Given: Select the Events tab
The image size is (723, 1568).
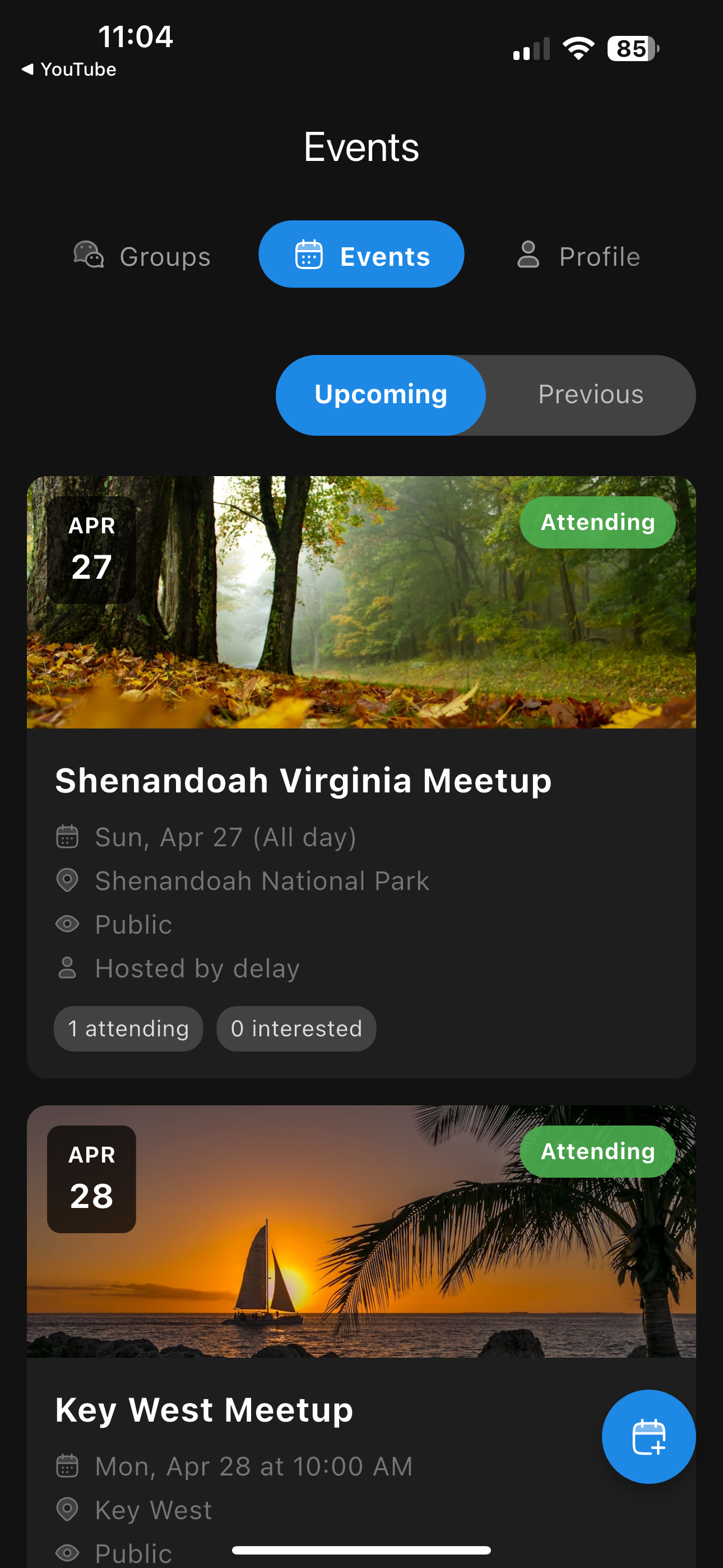Looking at the screenshot, I should tap(361, 255).
